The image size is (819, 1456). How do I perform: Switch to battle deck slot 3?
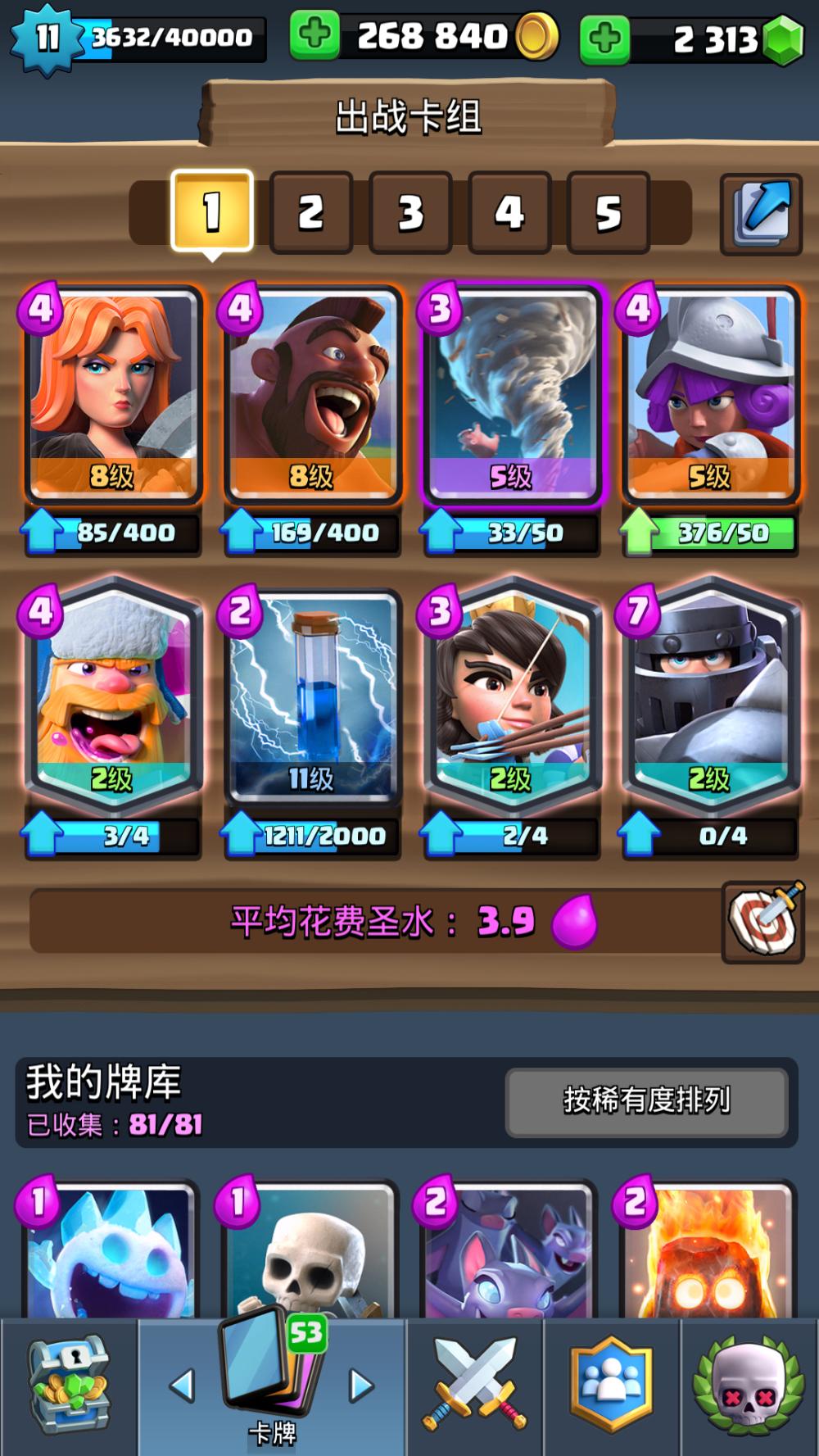[410, 212]
